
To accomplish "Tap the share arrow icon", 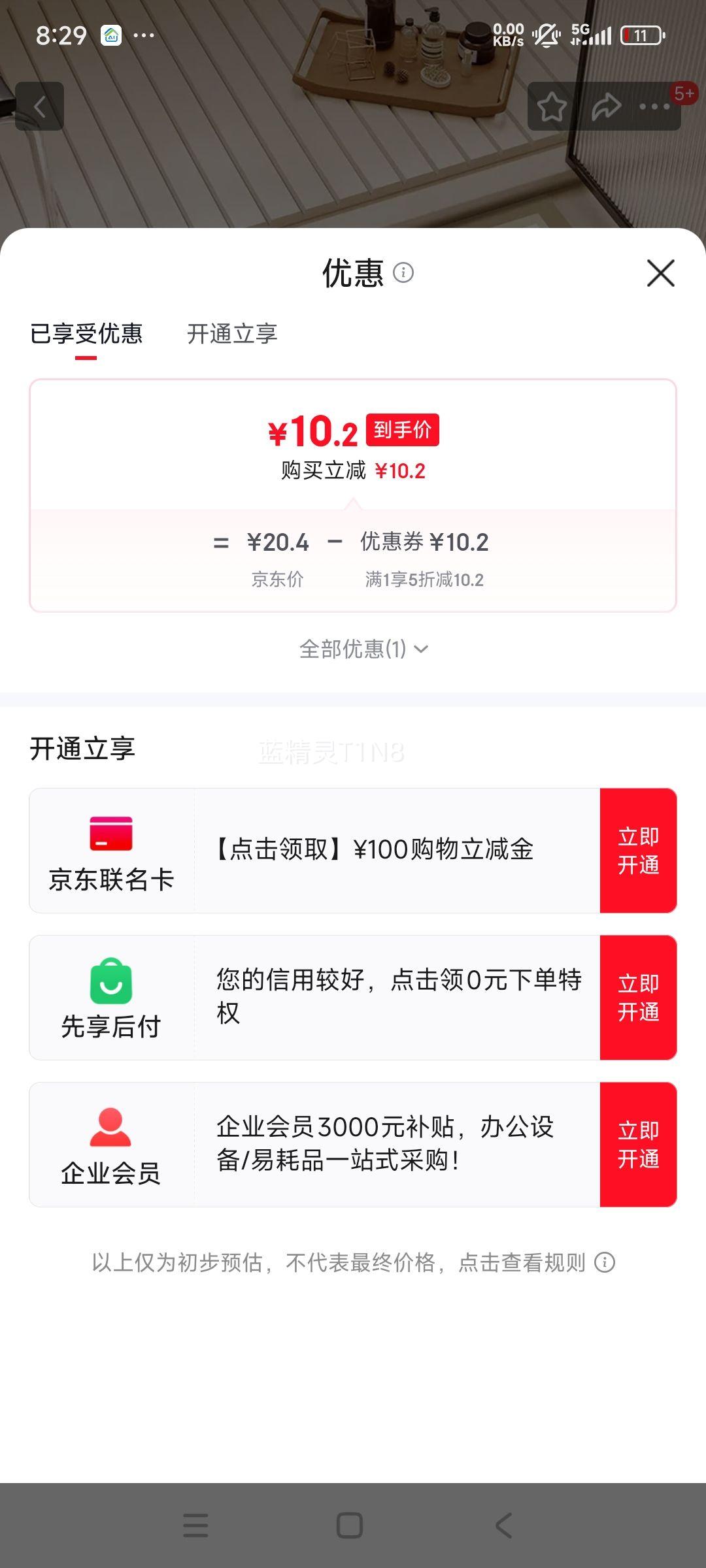I will (x=607, y=106).
